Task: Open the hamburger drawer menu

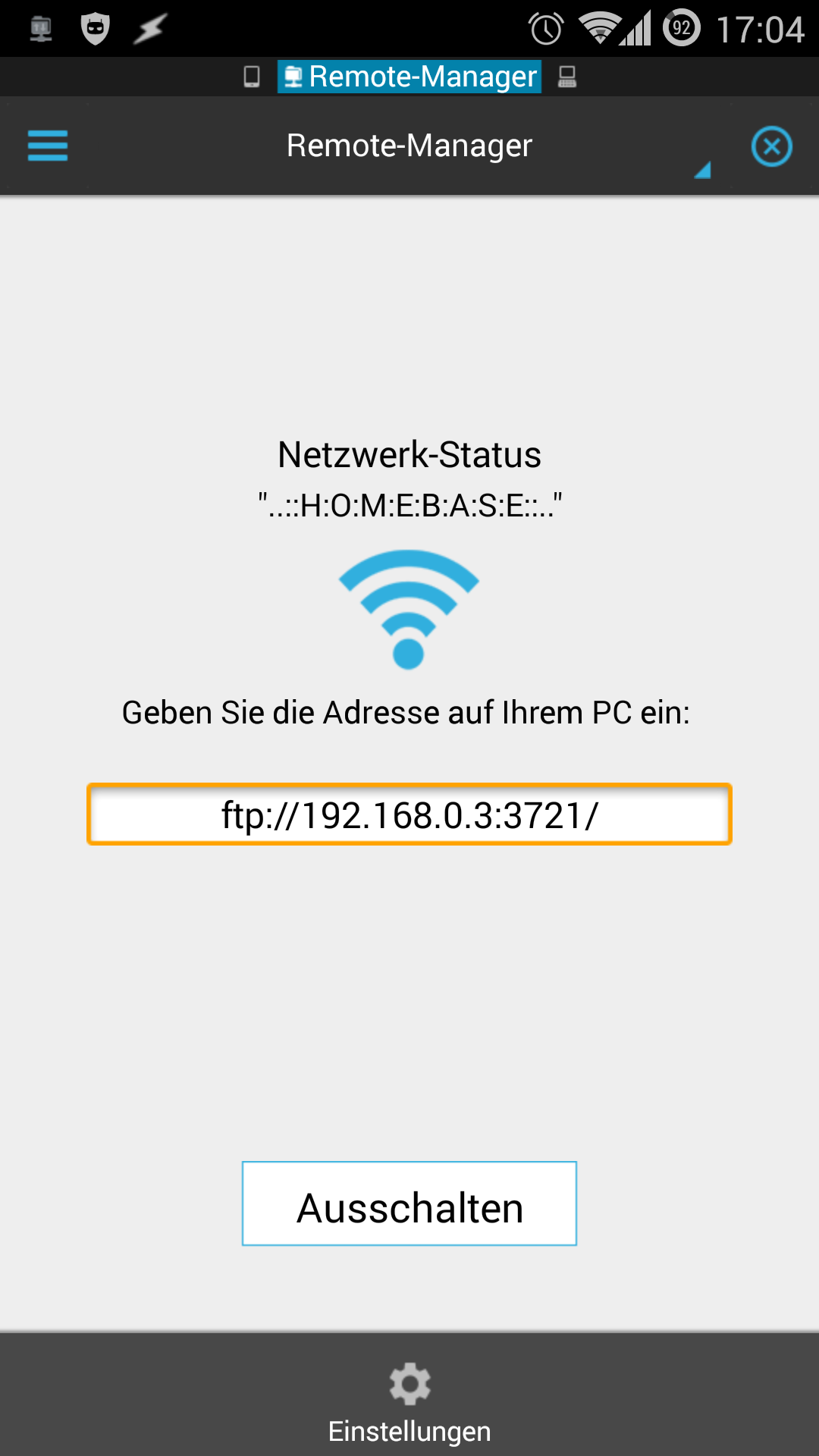Action: point(47,146)
